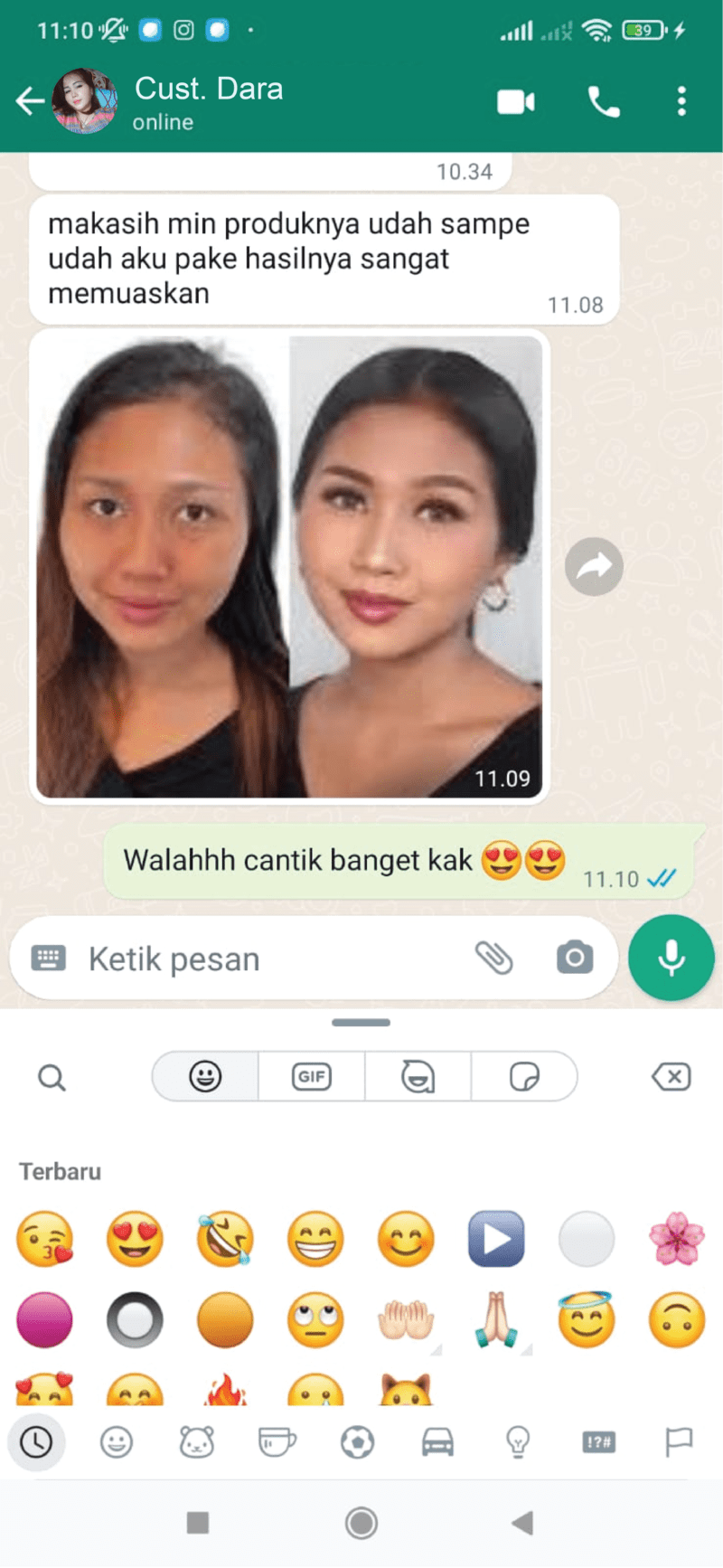723x1568 pixels.
Task: Open the flags emoji category
Action: [679, 1442]
